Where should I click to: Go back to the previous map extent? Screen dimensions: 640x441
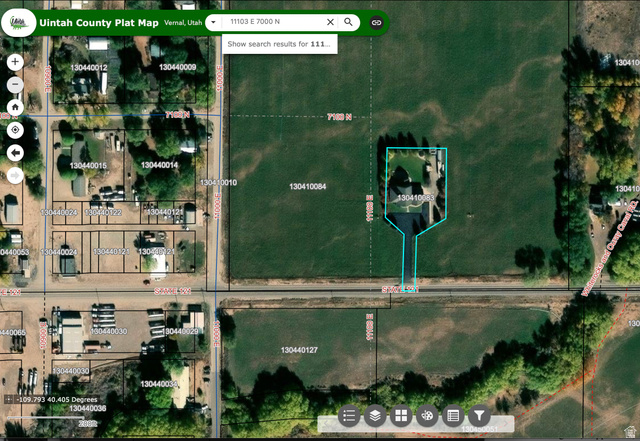tap(15, 153)
